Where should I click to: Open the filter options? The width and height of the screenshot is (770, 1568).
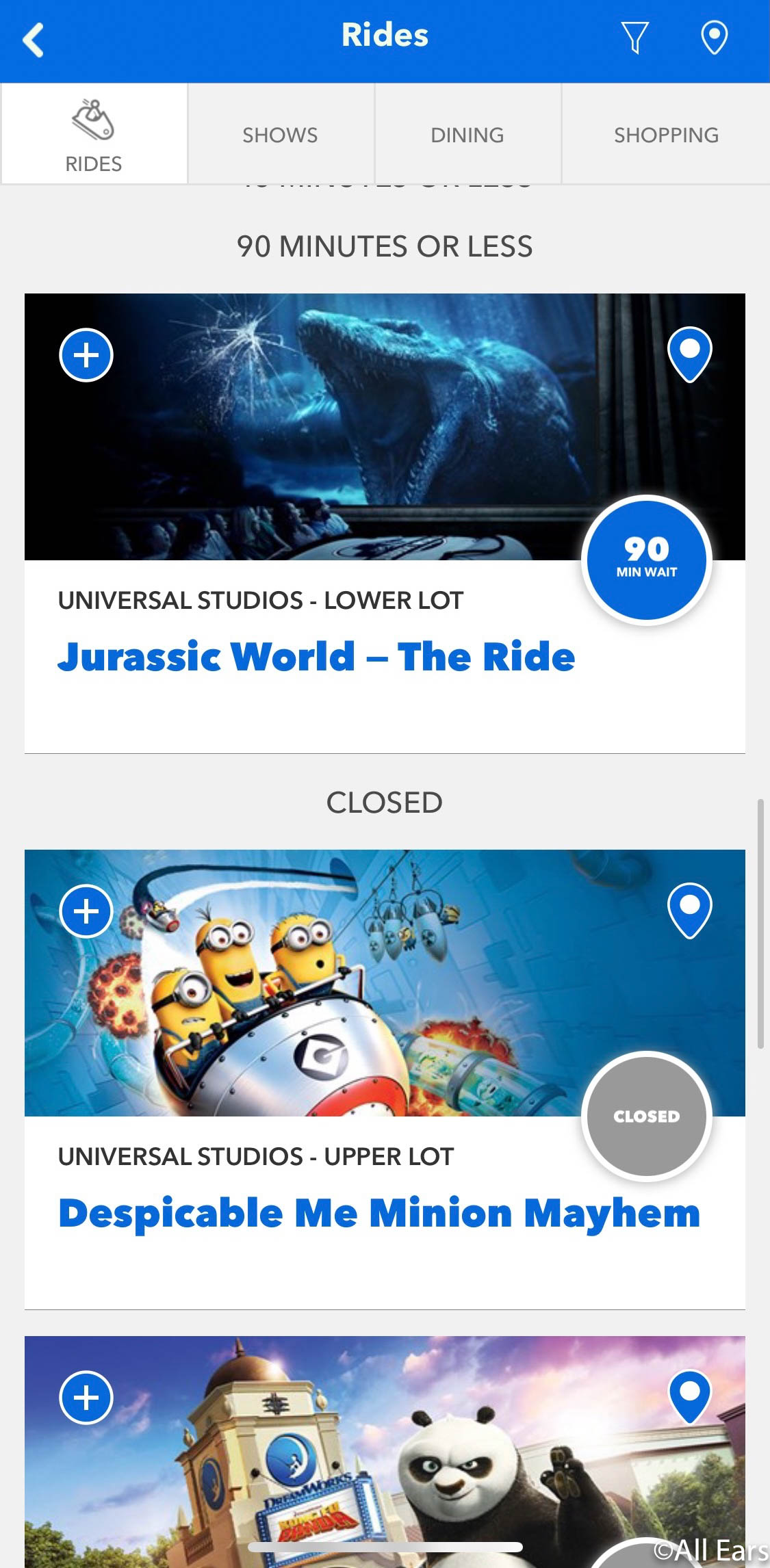tap(634, 38)
